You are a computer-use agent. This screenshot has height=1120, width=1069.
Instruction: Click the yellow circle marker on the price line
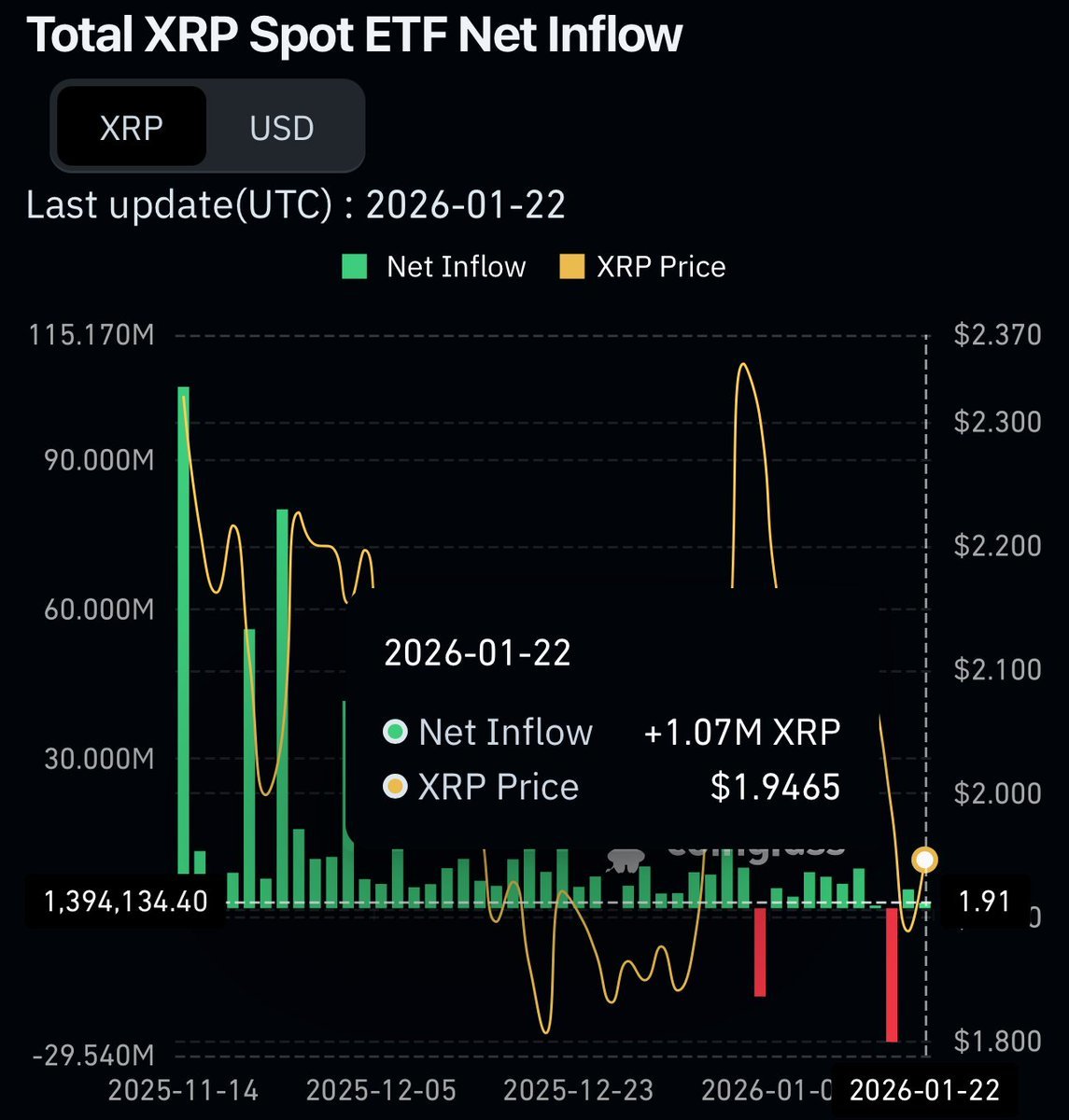[x=924, y=860]
